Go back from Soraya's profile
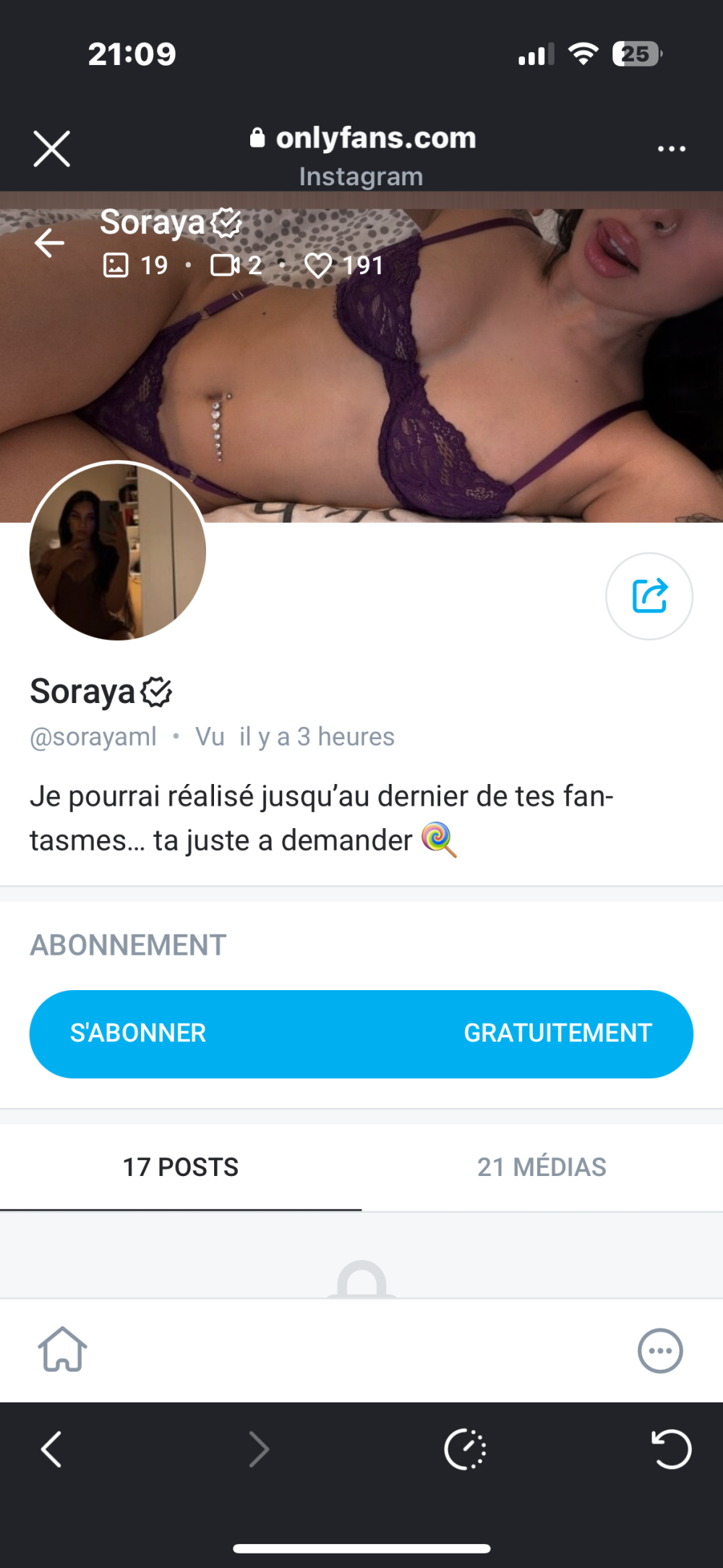The height and width of the screenshot is (1568, 723). tap(50, 243)
